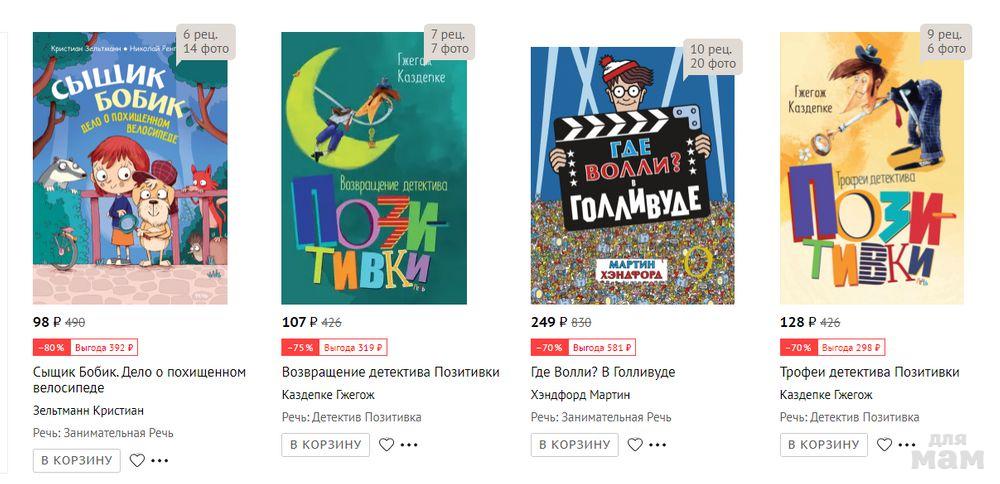Screen dimensions: 1000x484
Task: Open more options for Сыщик Бобик
Action: 160,461
